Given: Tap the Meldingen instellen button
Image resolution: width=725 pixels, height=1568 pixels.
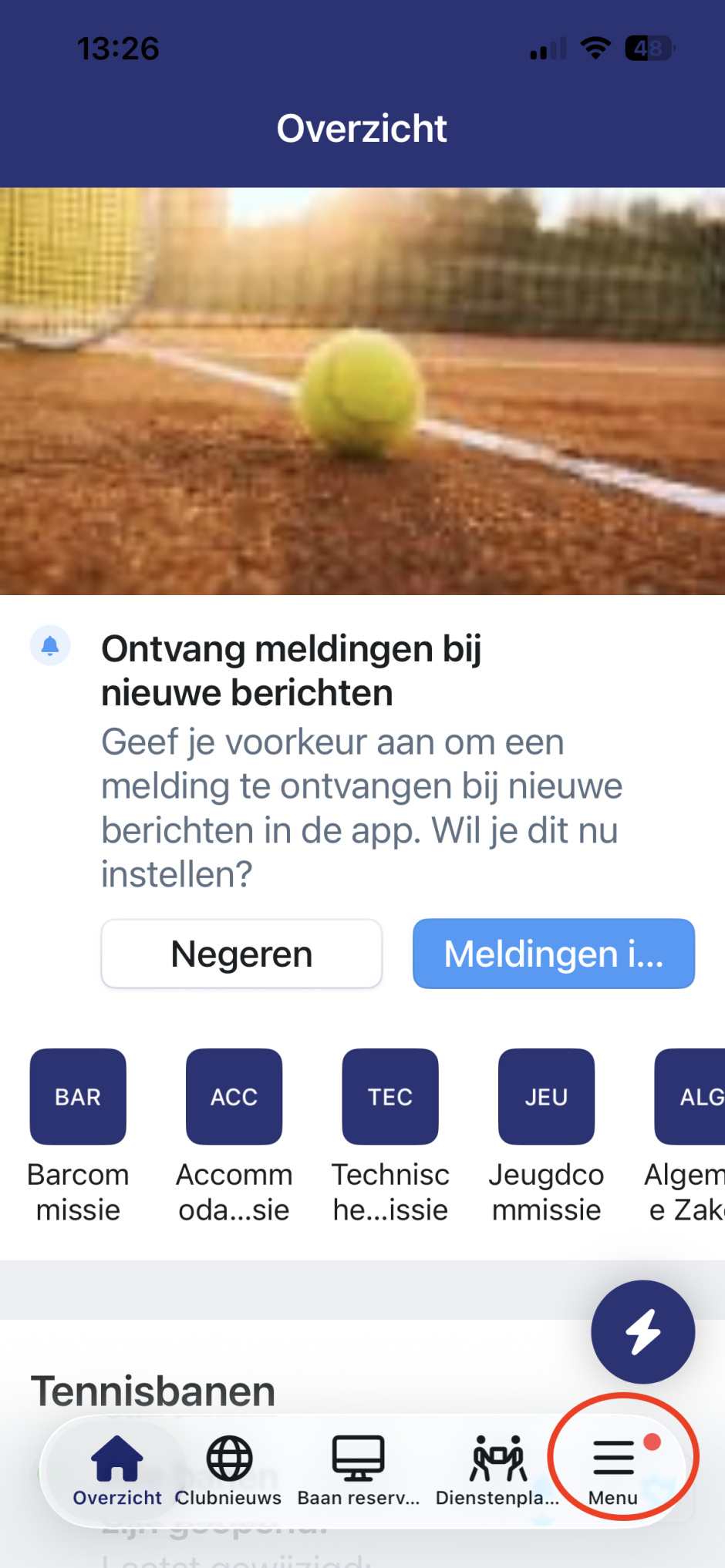Looking at the screenshot, I should coord(553,954).
